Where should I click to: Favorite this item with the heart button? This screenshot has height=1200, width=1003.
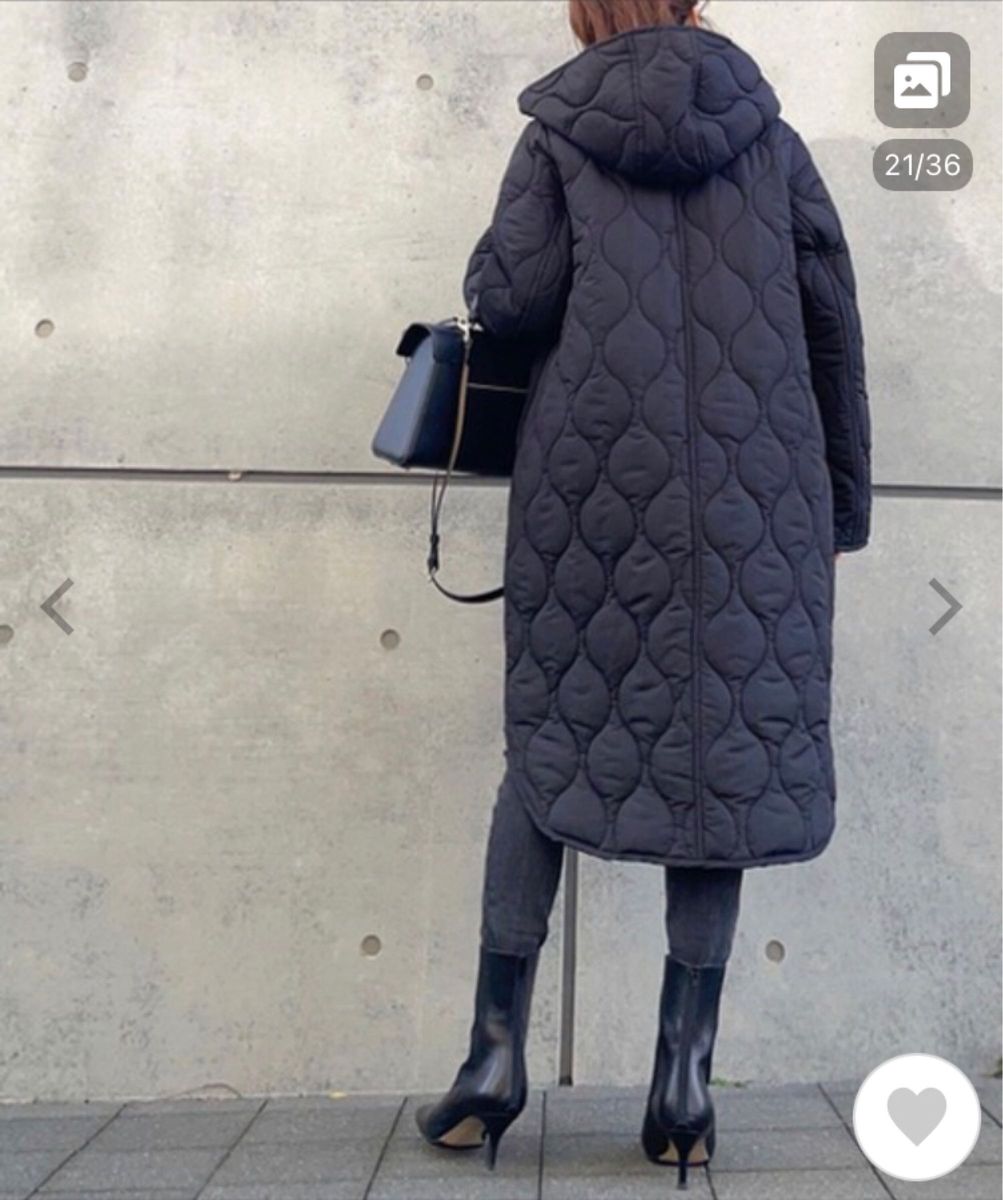(916, 1117)
